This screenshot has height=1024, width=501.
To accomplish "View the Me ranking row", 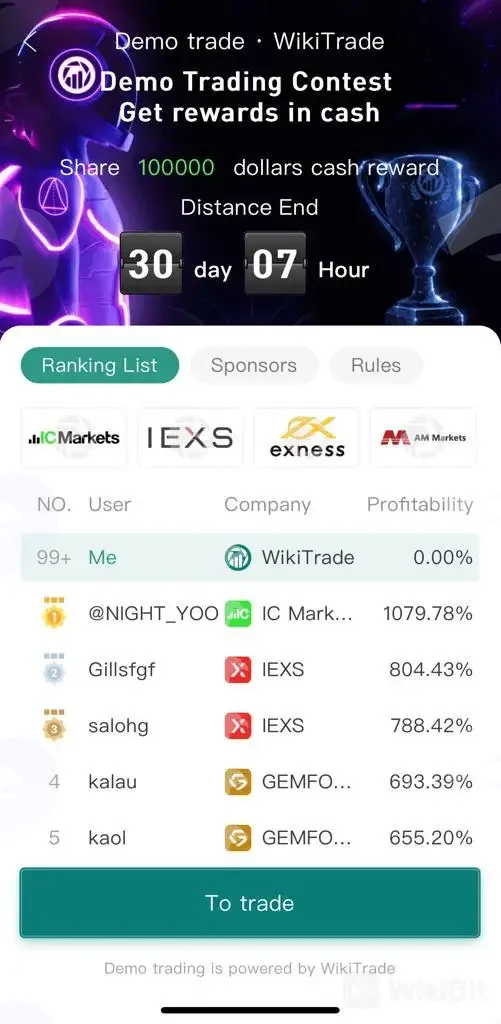I will [250, 557].
